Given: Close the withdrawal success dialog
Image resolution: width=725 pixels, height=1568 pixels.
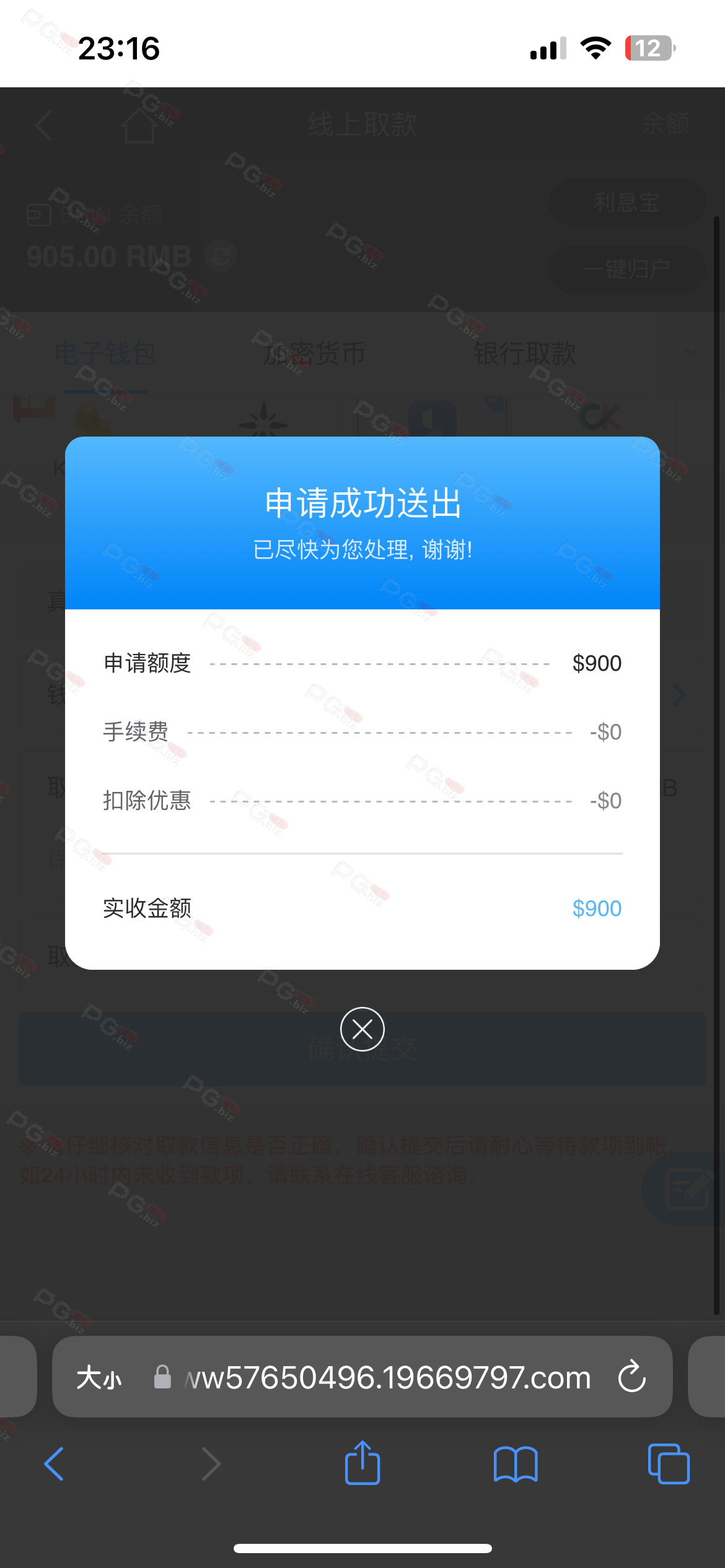Looking at the screenshot, I should [362, 1029].
